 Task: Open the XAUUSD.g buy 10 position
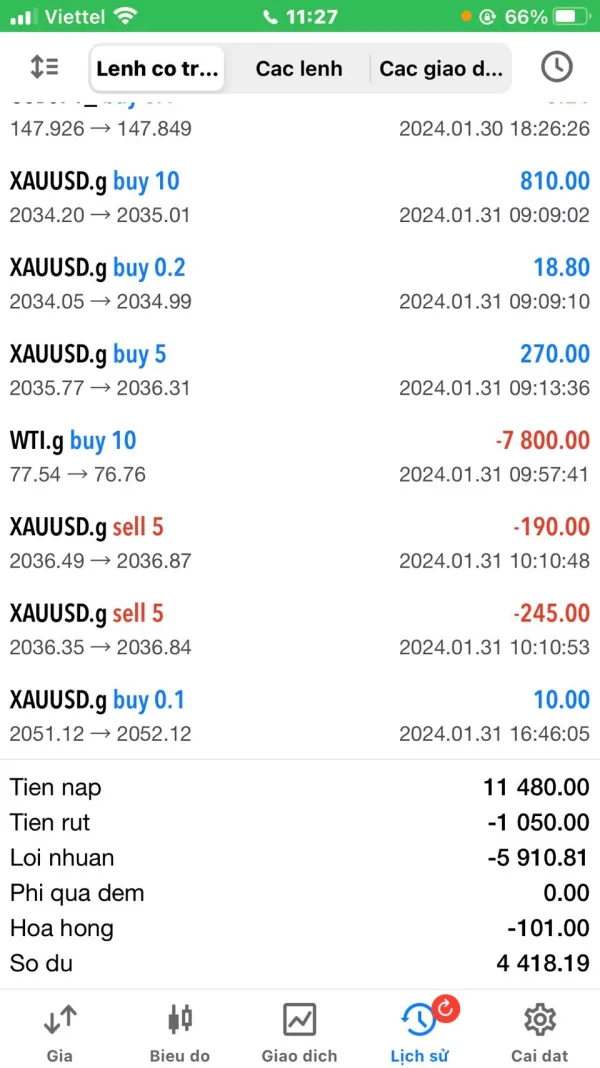(300, 197)
